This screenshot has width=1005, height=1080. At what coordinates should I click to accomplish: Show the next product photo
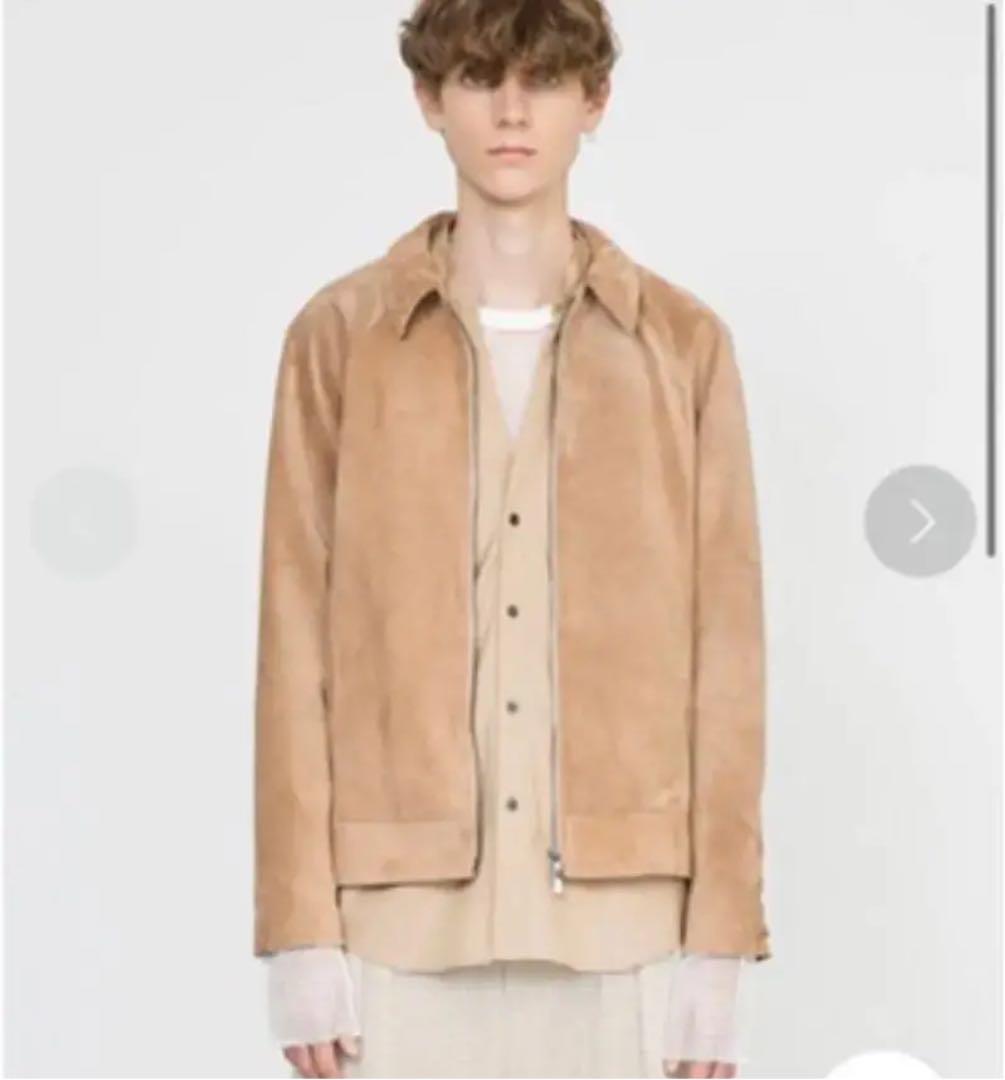(x=920, y=521)
